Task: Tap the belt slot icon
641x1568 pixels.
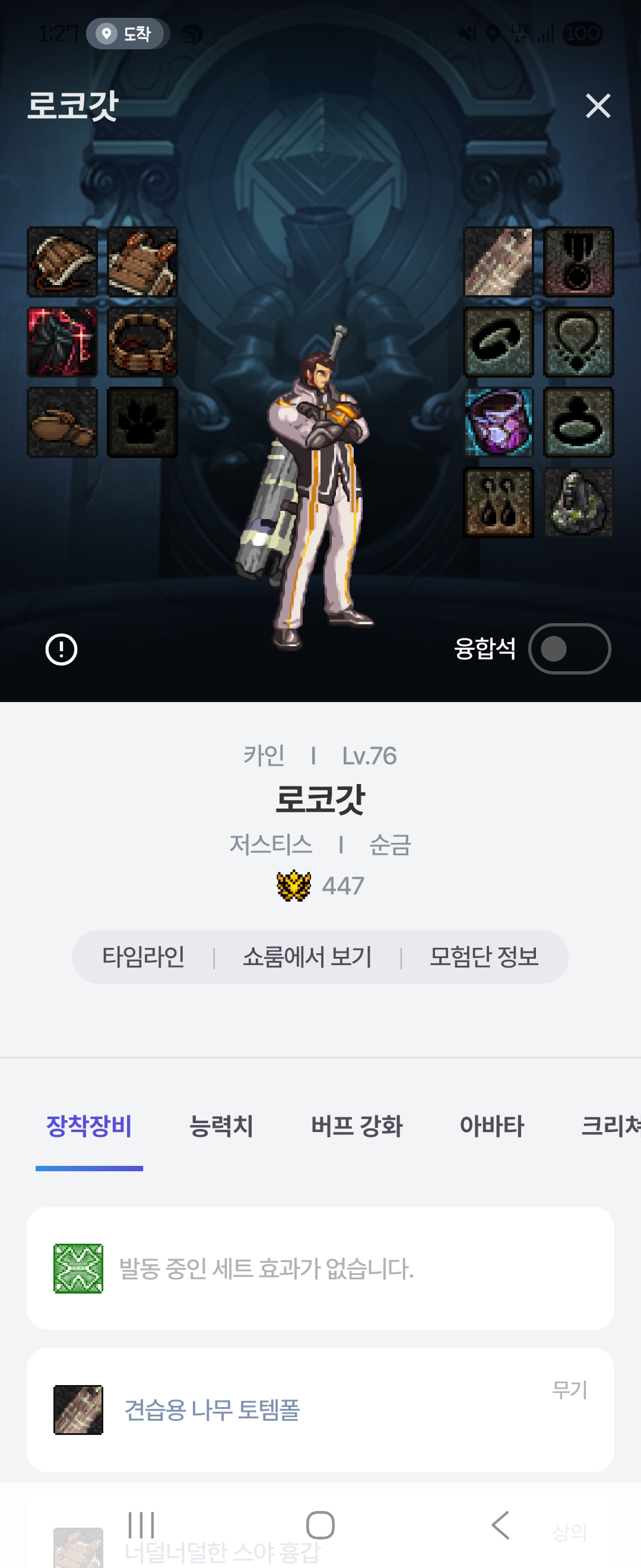Action: 142,342
